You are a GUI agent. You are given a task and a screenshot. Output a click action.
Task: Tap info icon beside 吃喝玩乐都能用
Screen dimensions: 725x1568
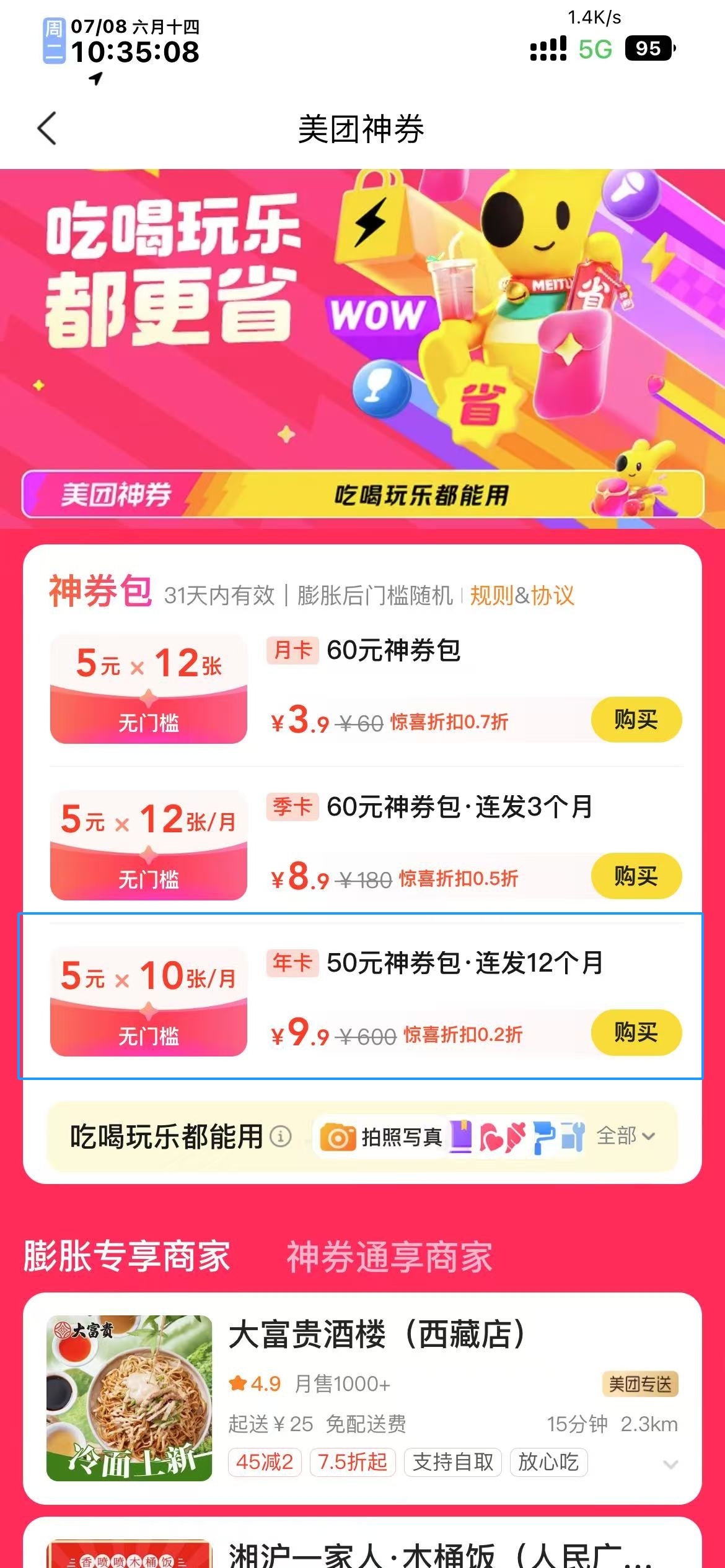[x=281, y=1137]
